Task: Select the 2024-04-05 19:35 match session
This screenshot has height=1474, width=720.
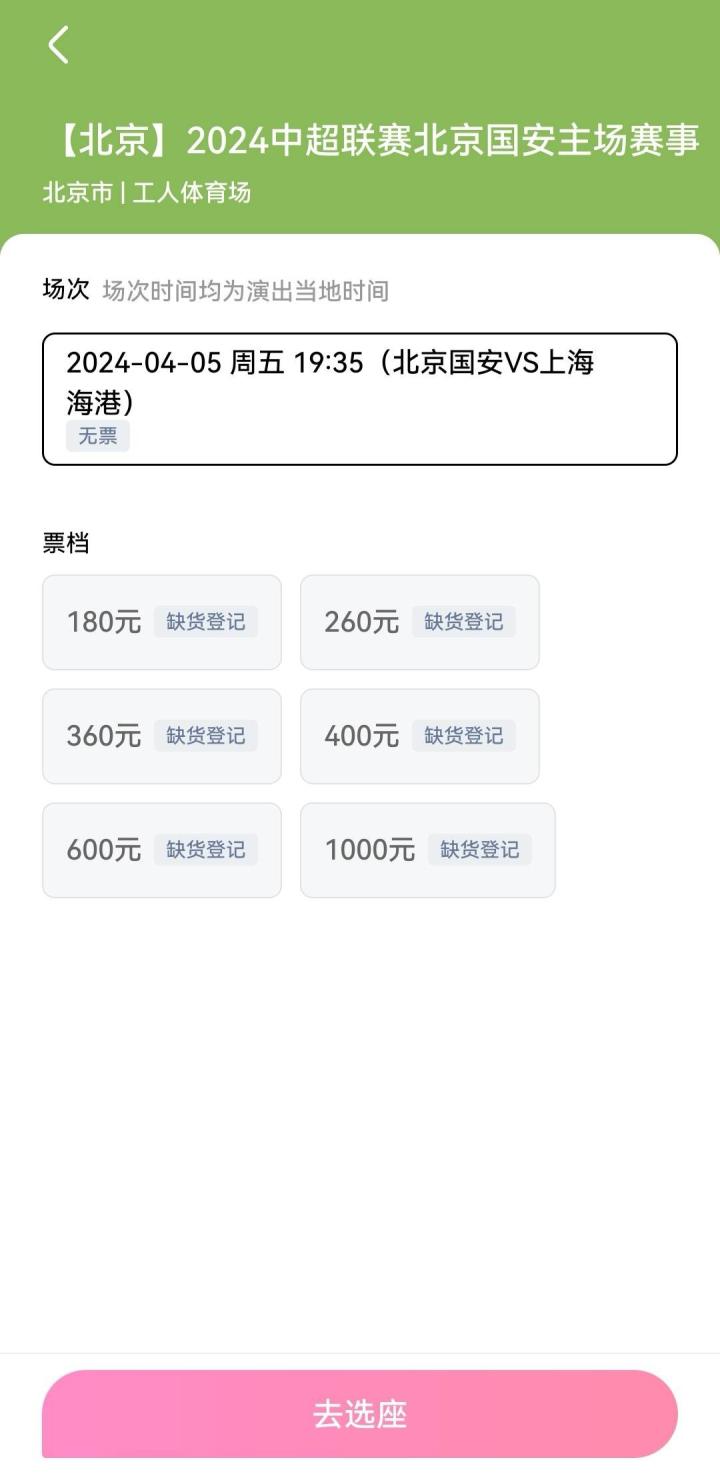Action: pyautogui.click(x=359, y=399)
